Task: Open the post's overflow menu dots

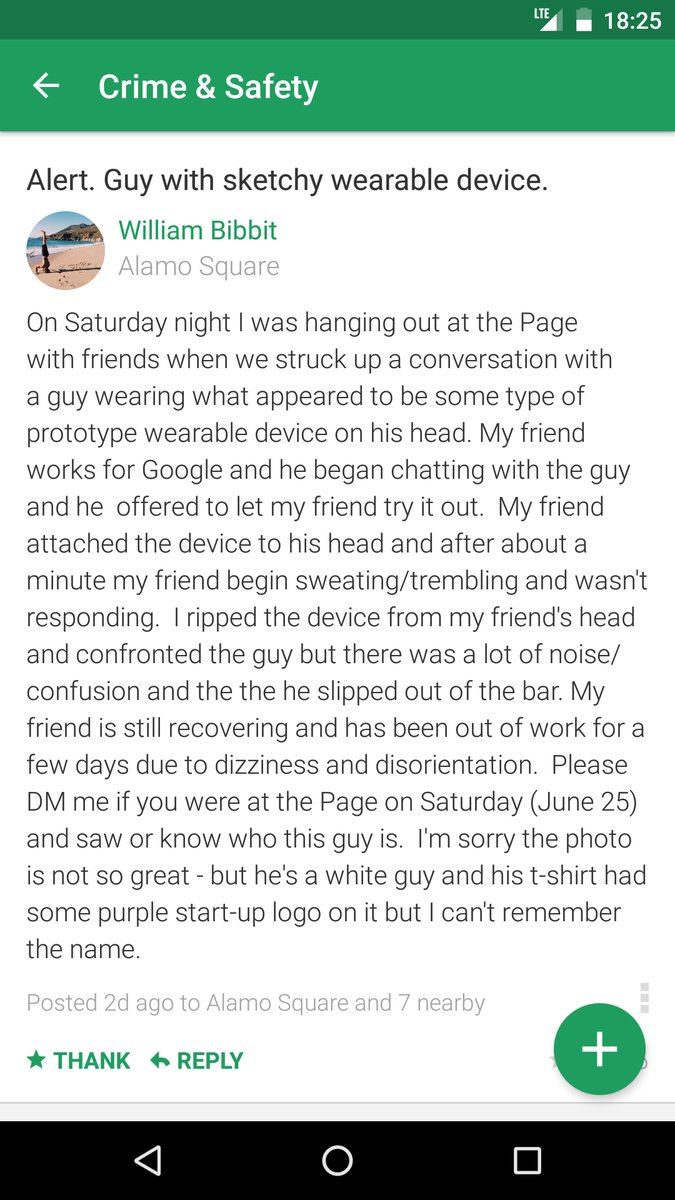Action: 645,997
